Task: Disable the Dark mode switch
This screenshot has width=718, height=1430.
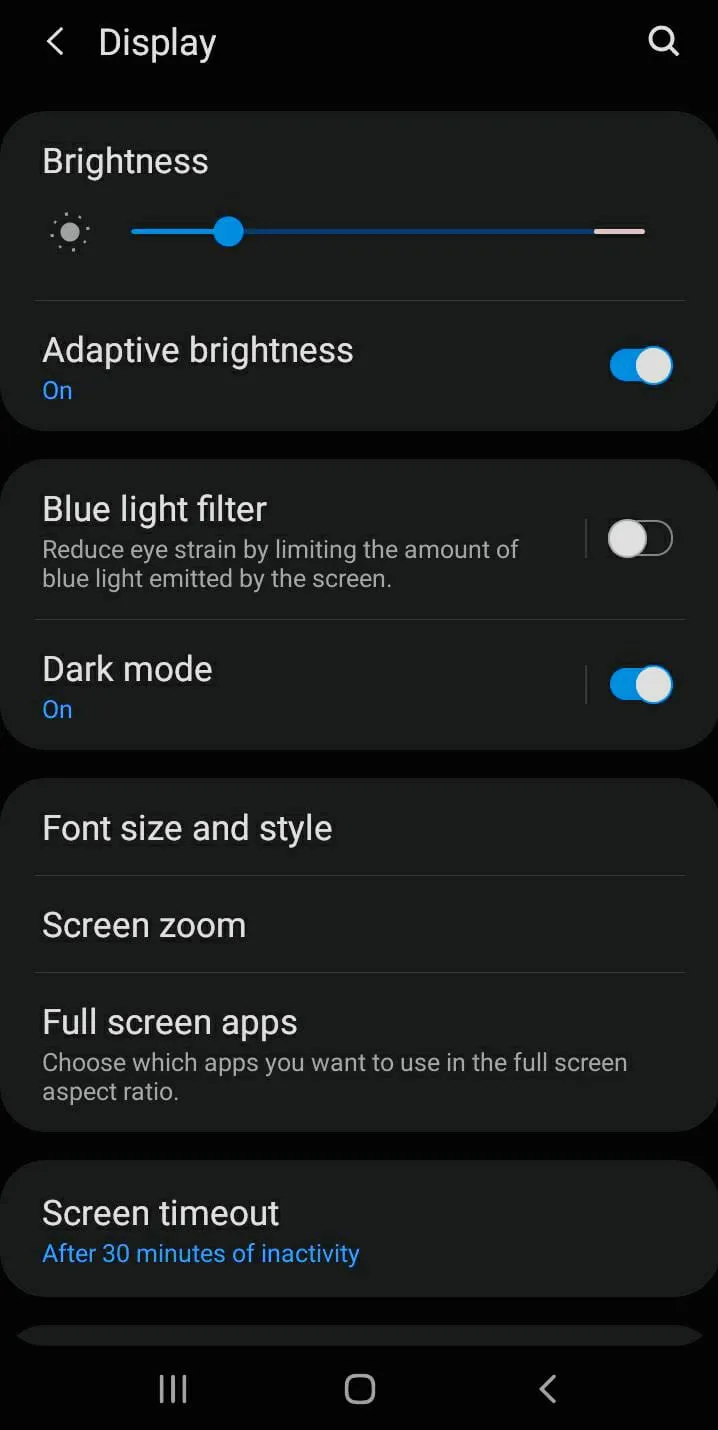Action: tap(641, 685)
